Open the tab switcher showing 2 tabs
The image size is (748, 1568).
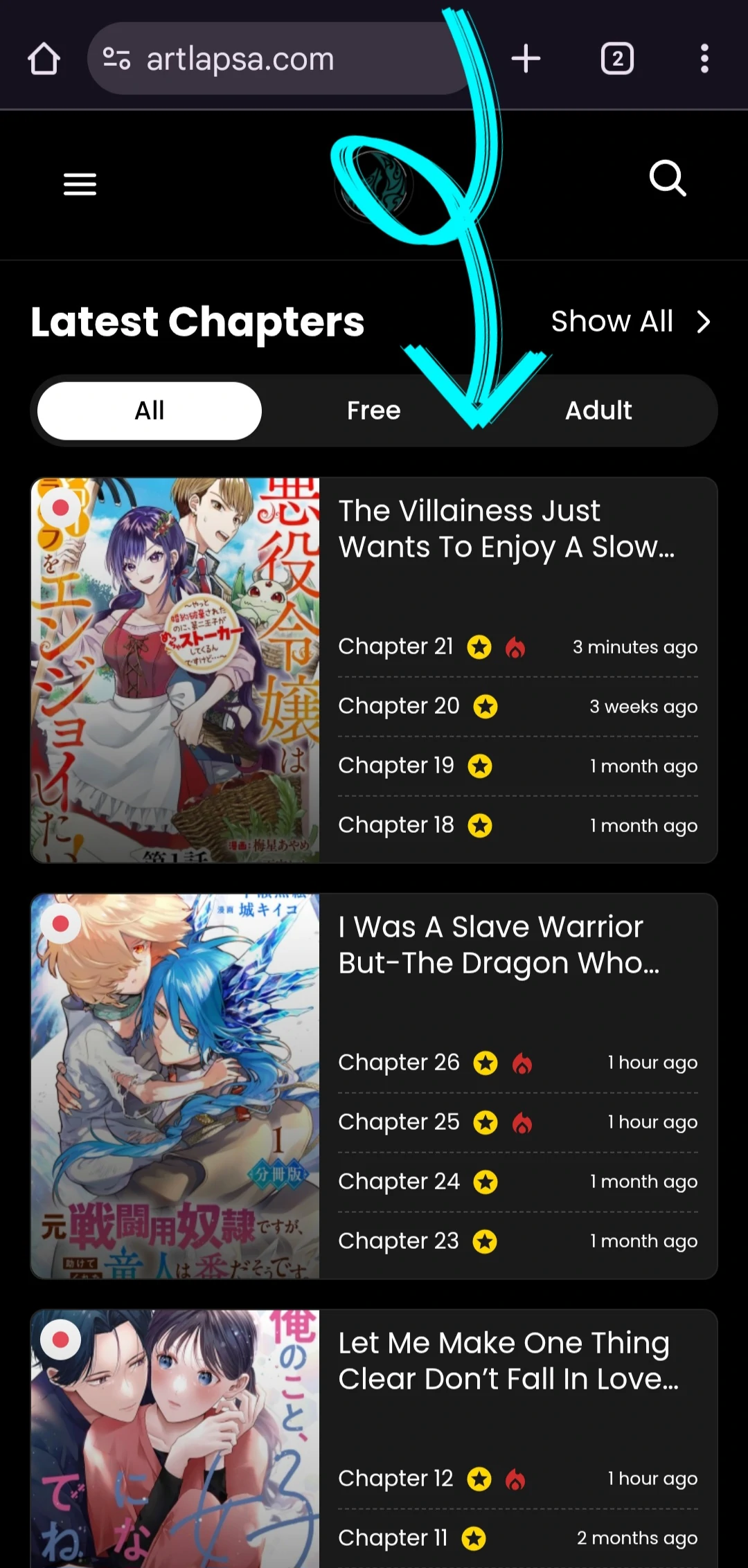coord(617,59)
